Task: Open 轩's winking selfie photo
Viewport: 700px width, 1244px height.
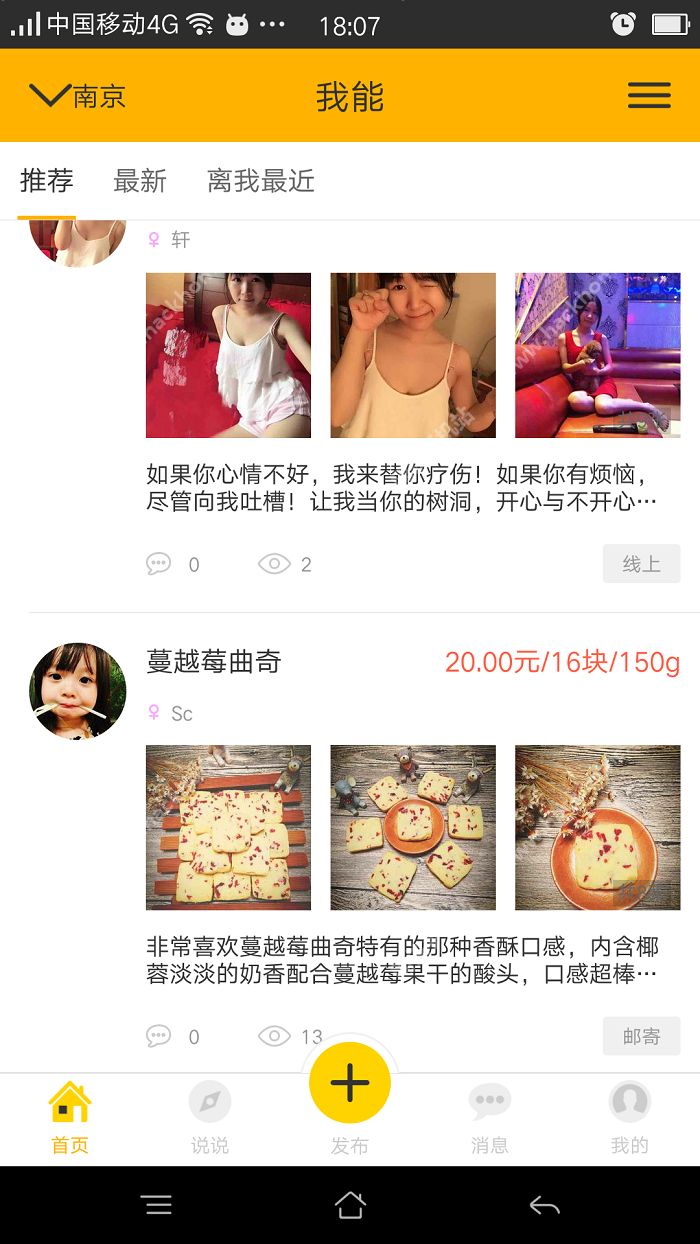Action: coord(413,355)
